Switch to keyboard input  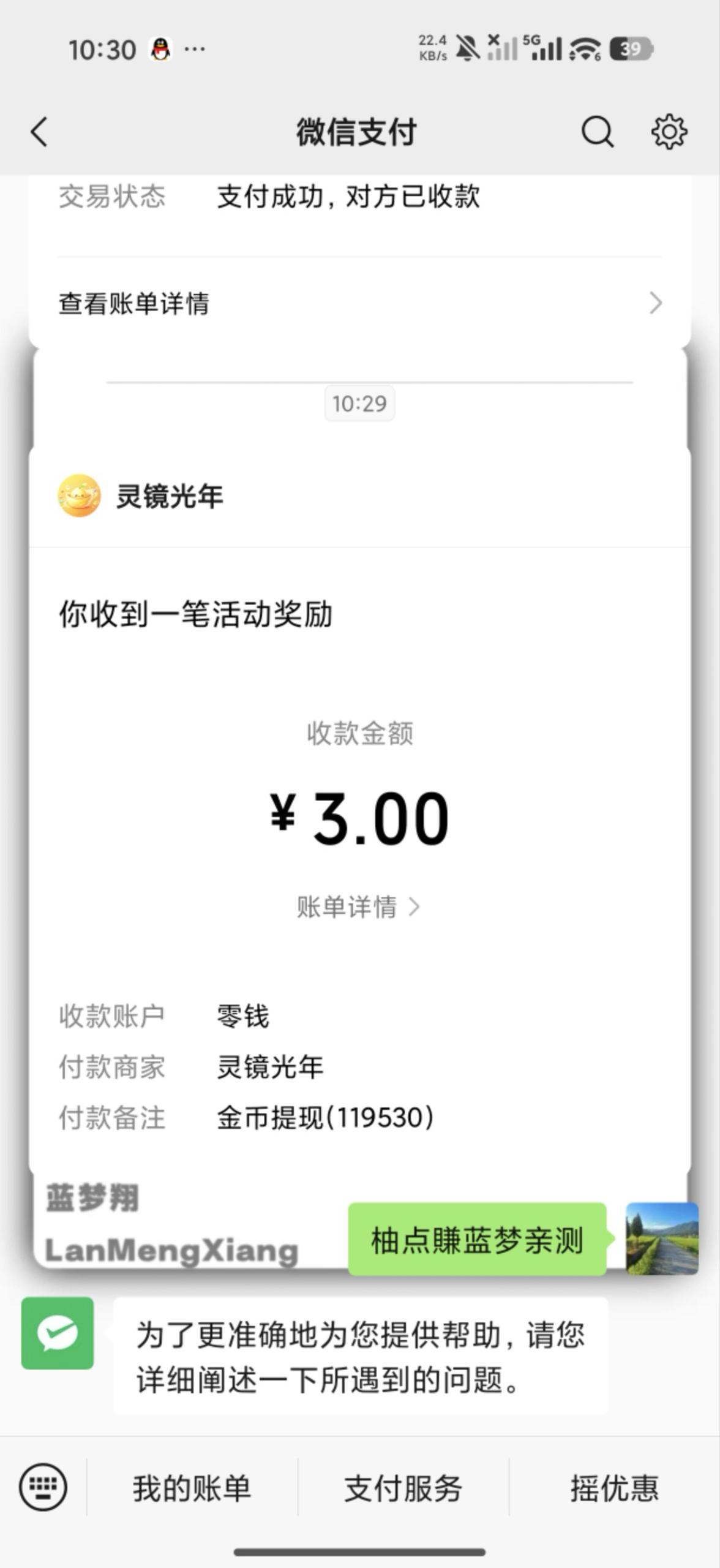(43, 1487)
